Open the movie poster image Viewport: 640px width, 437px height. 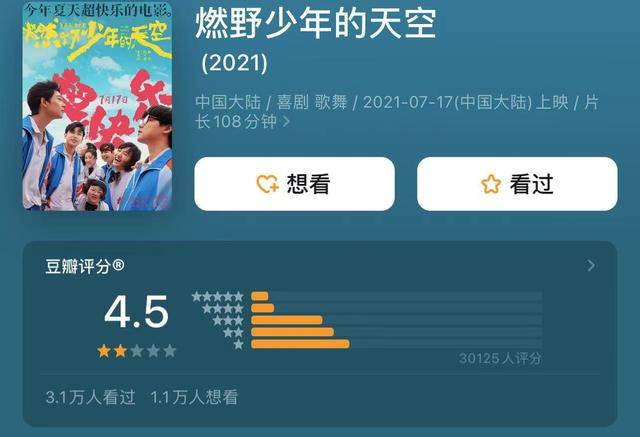(x=97, y=106)
